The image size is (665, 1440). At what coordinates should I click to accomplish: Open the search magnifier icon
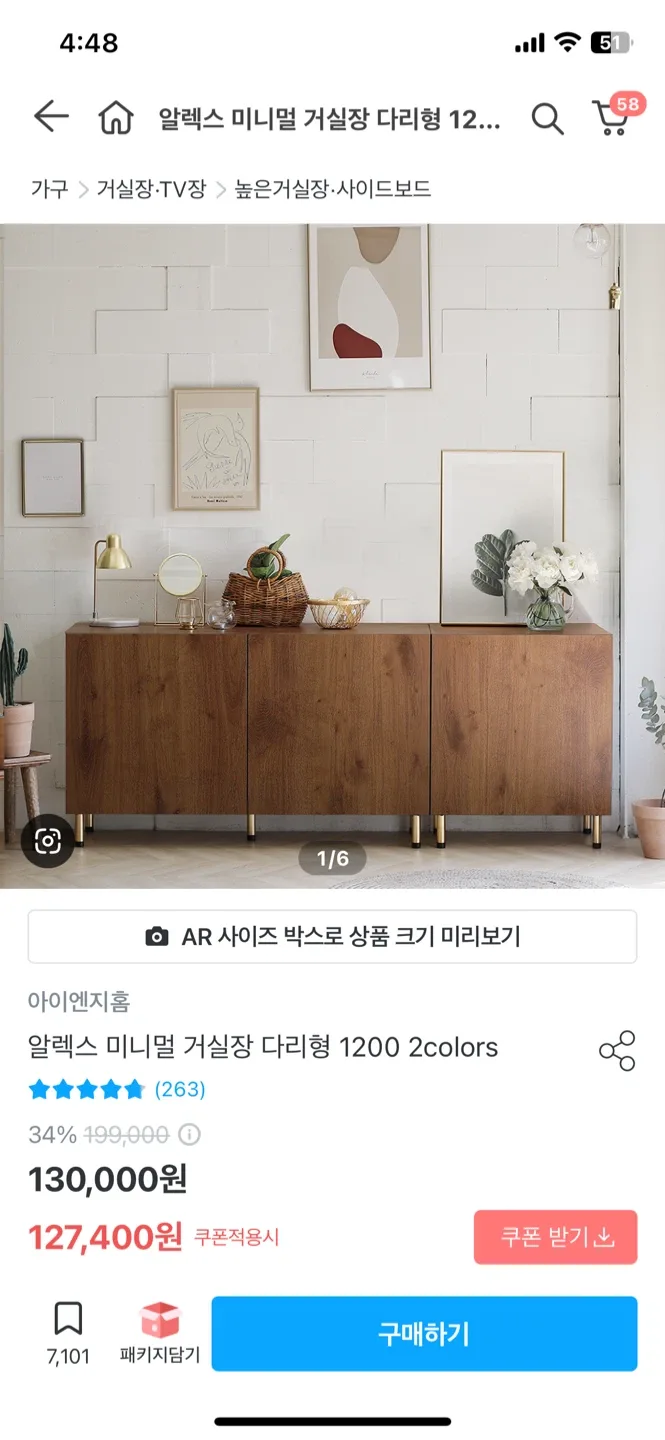tap(547, 119)
